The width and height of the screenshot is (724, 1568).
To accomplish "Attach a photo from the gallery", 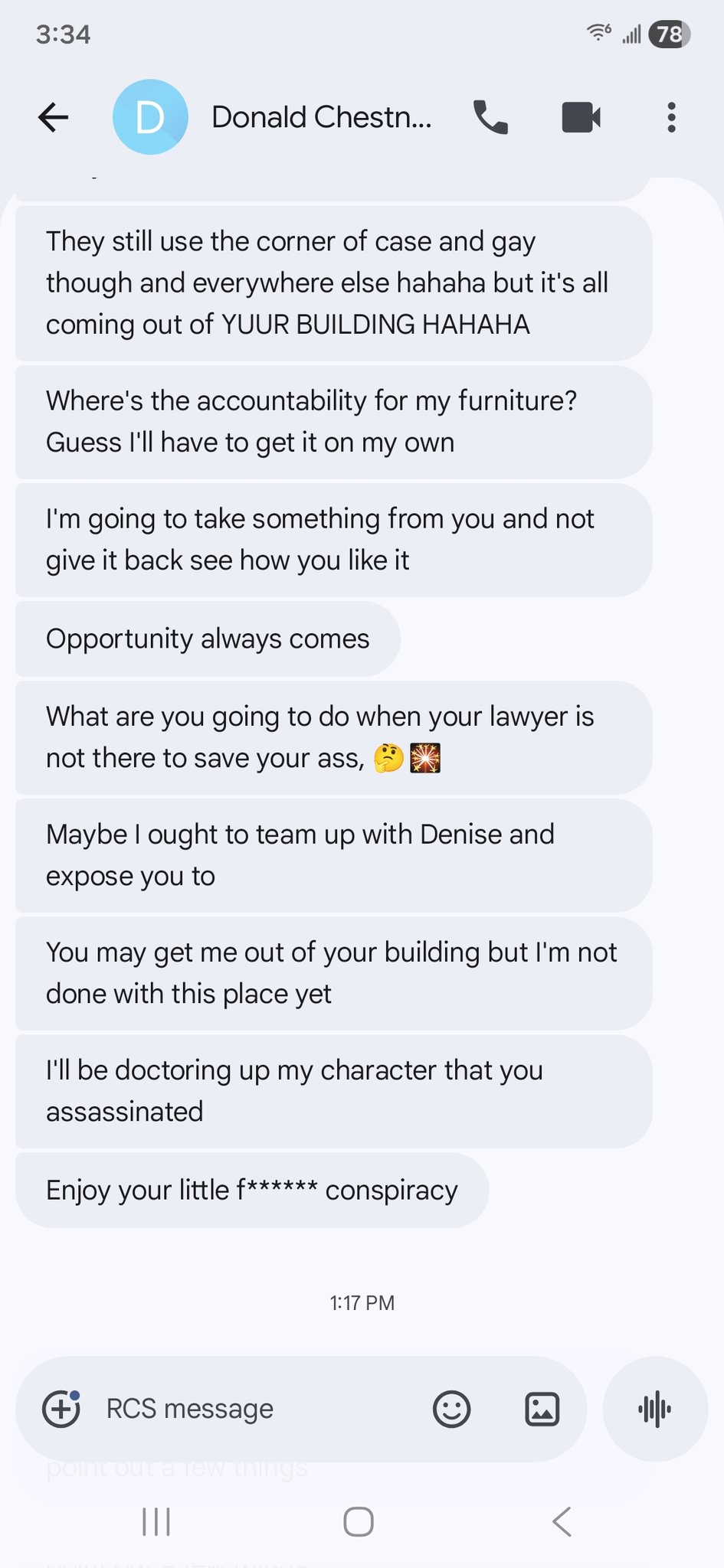I will 542,1408.
